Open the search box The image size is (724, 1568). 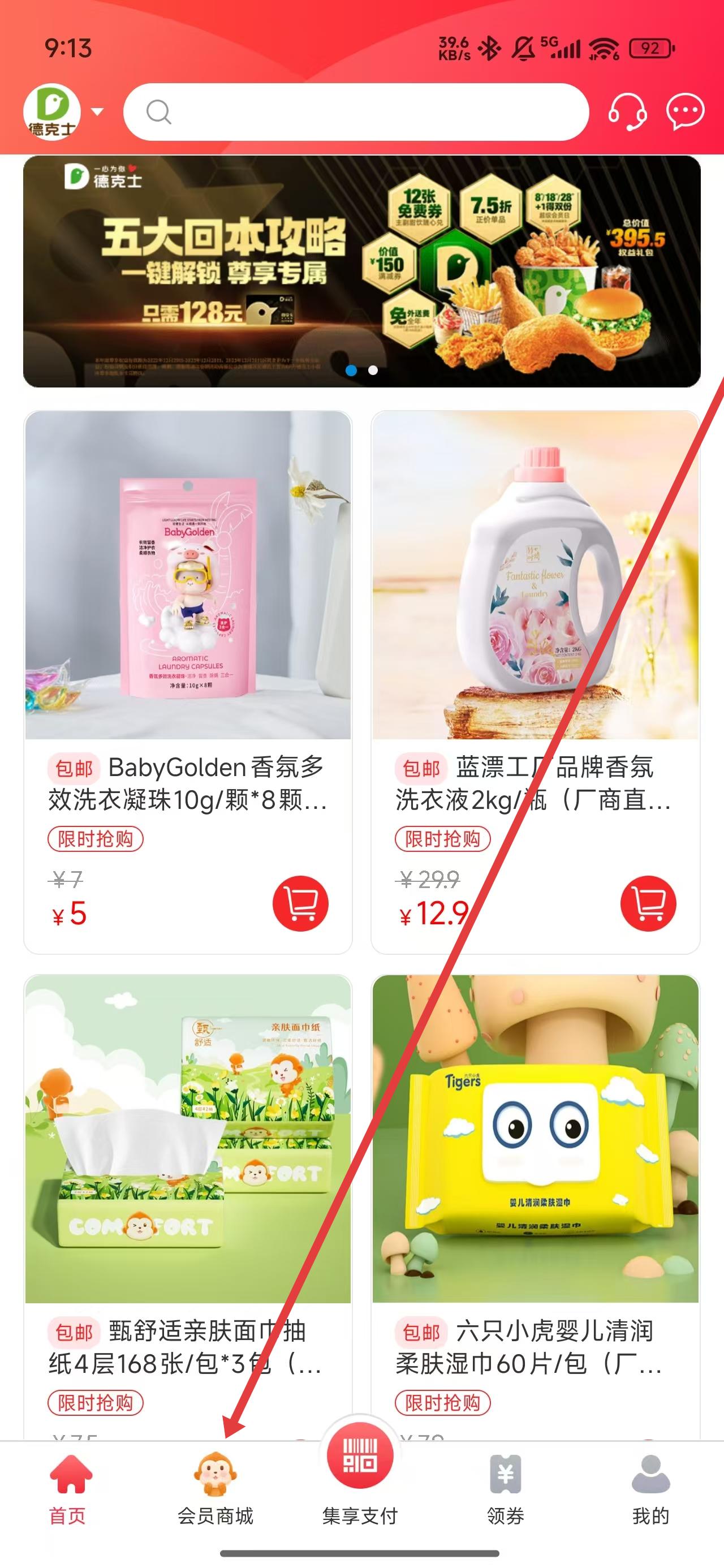point(356,112)
